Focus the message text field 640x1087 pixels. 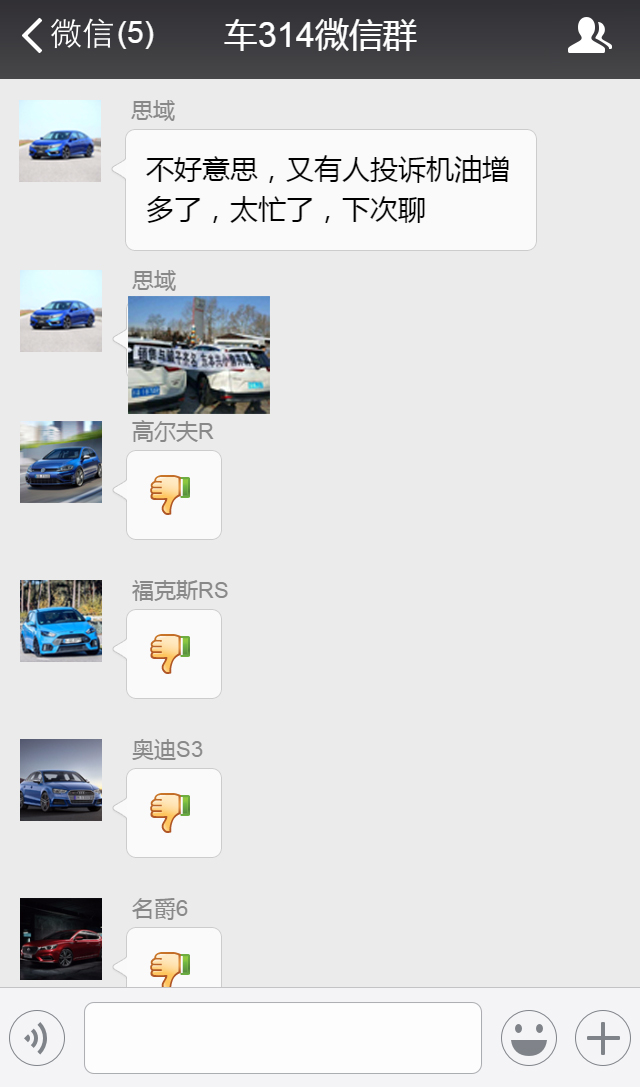(x=283, y=1038)
